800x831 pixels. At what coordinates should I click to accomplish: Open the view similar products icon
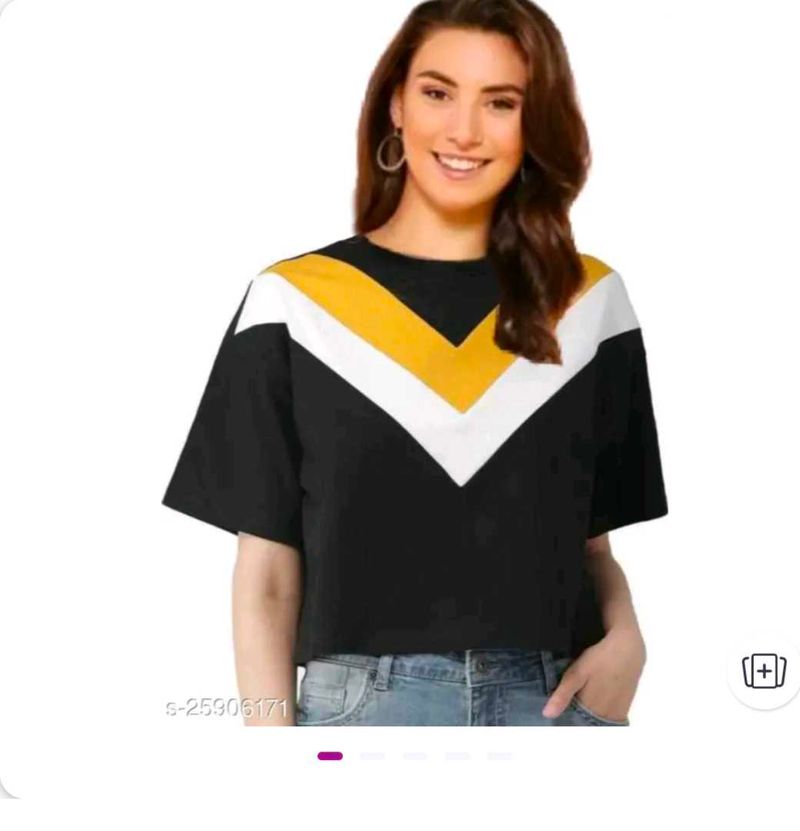(x=764, y=670)
